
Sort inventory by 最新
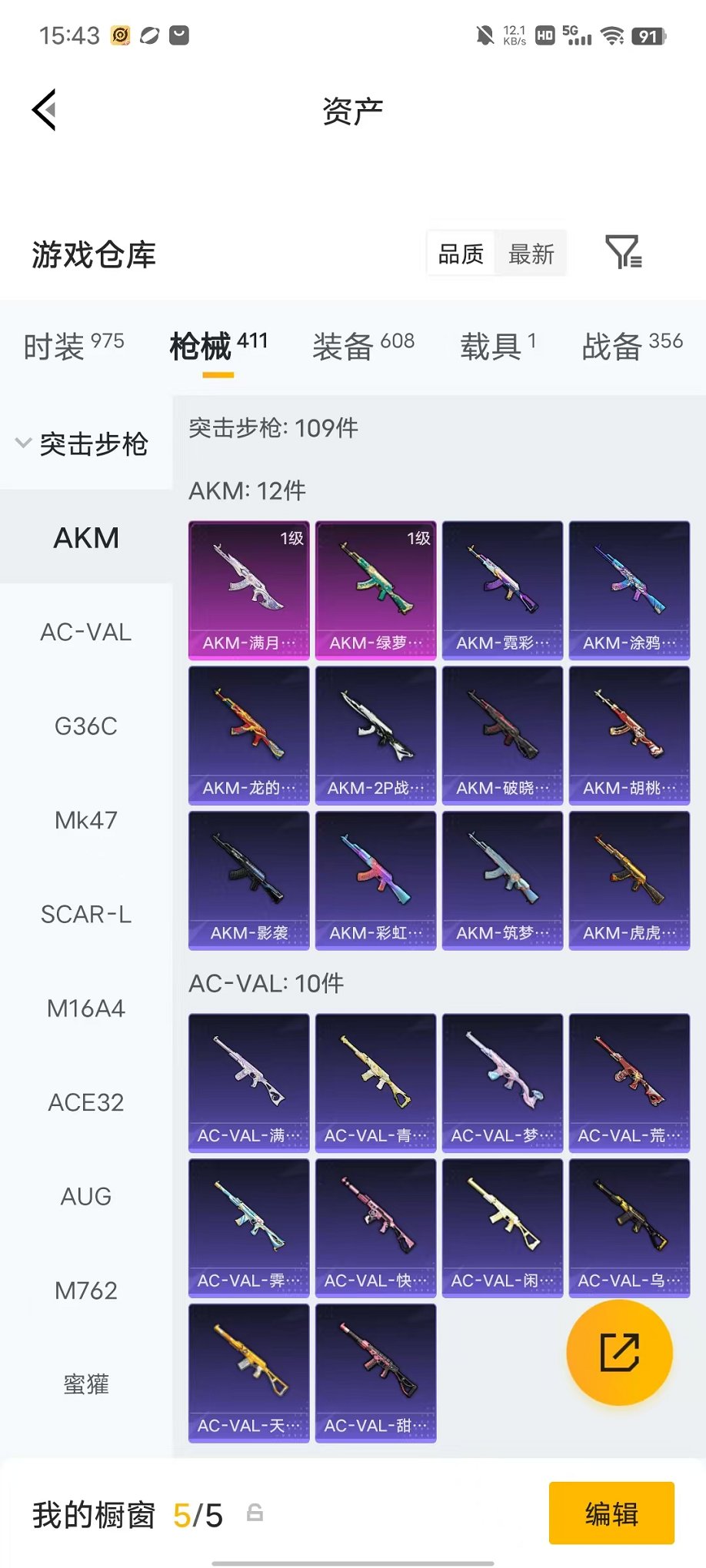[x=531, y=254]
